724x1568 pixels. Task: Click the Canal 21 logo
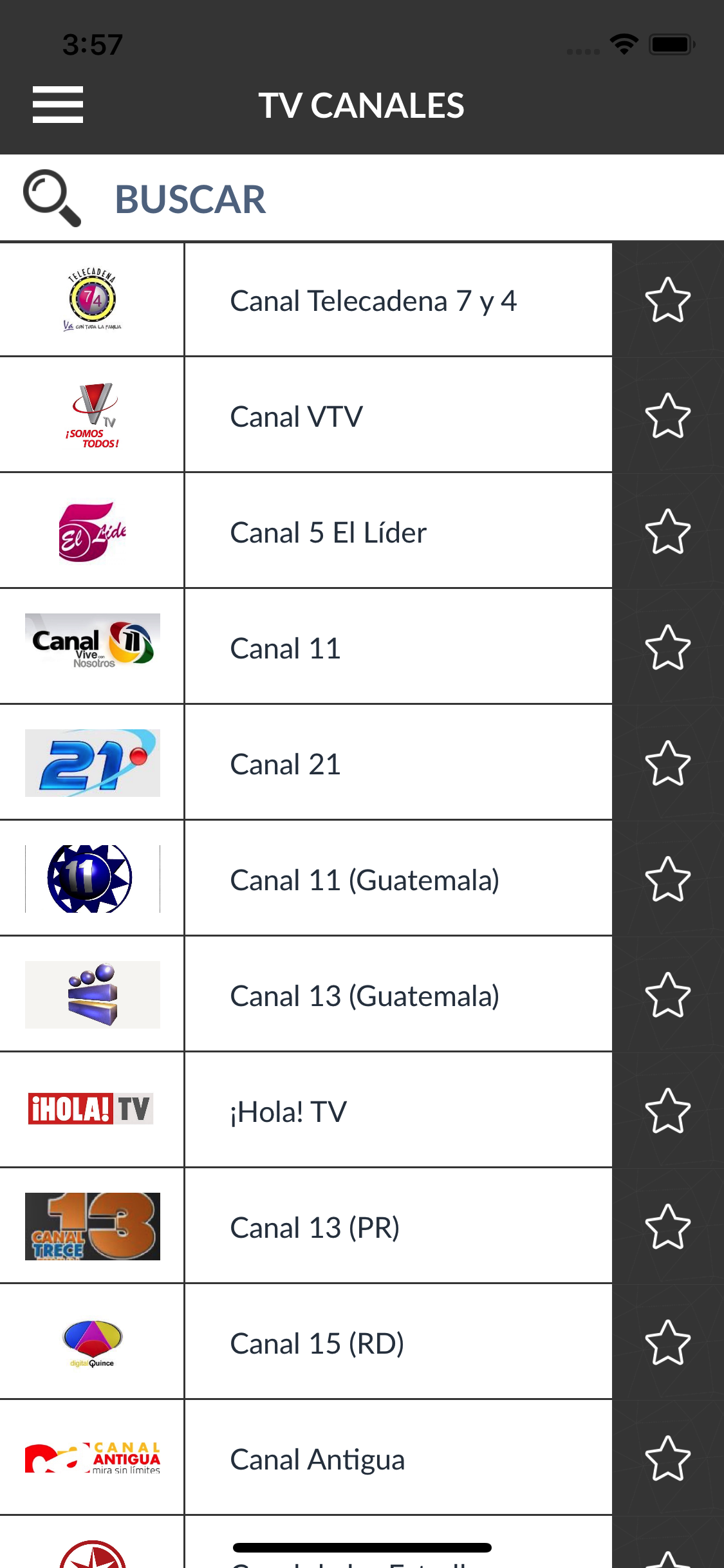[92, 763]
